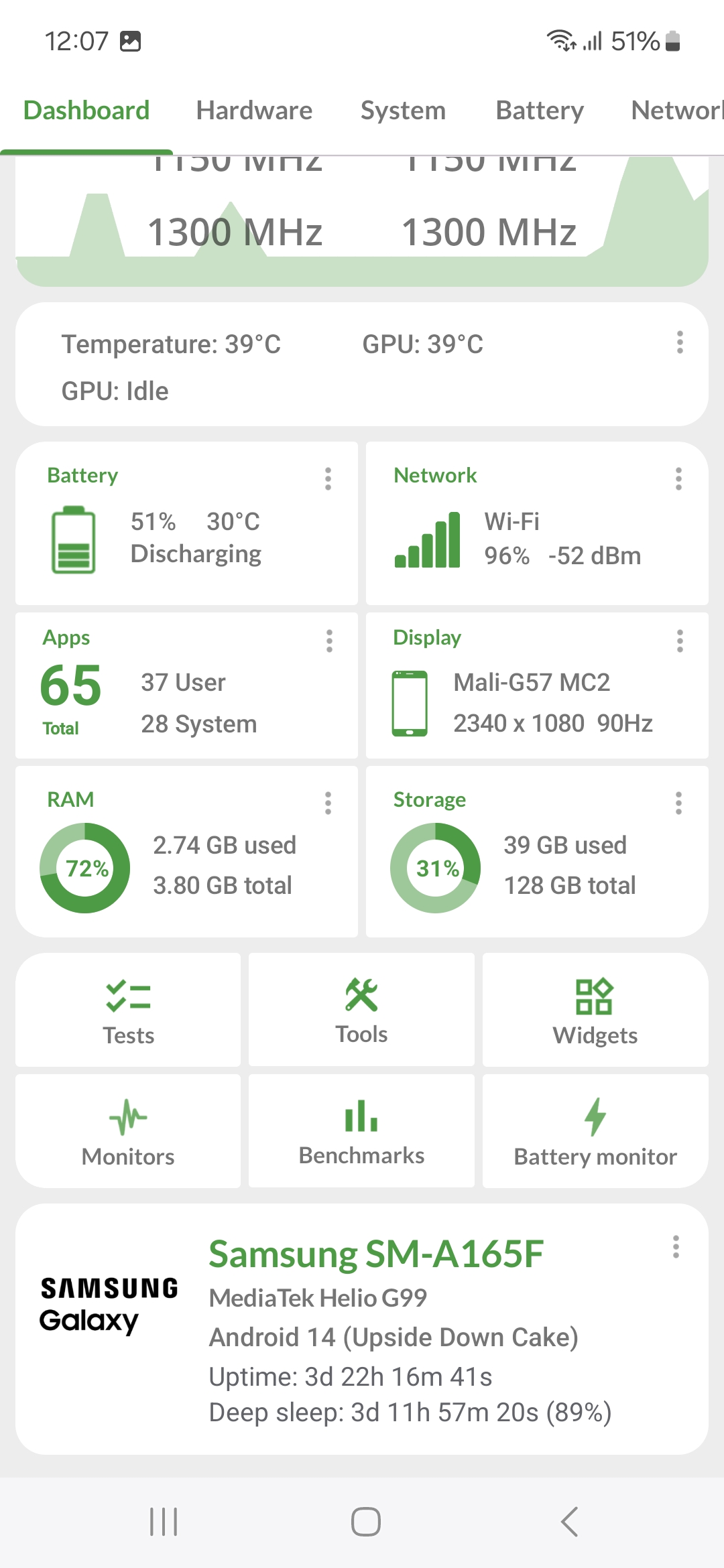Open Widgets
724x1568 pixels.
(x=595, y=1010)
